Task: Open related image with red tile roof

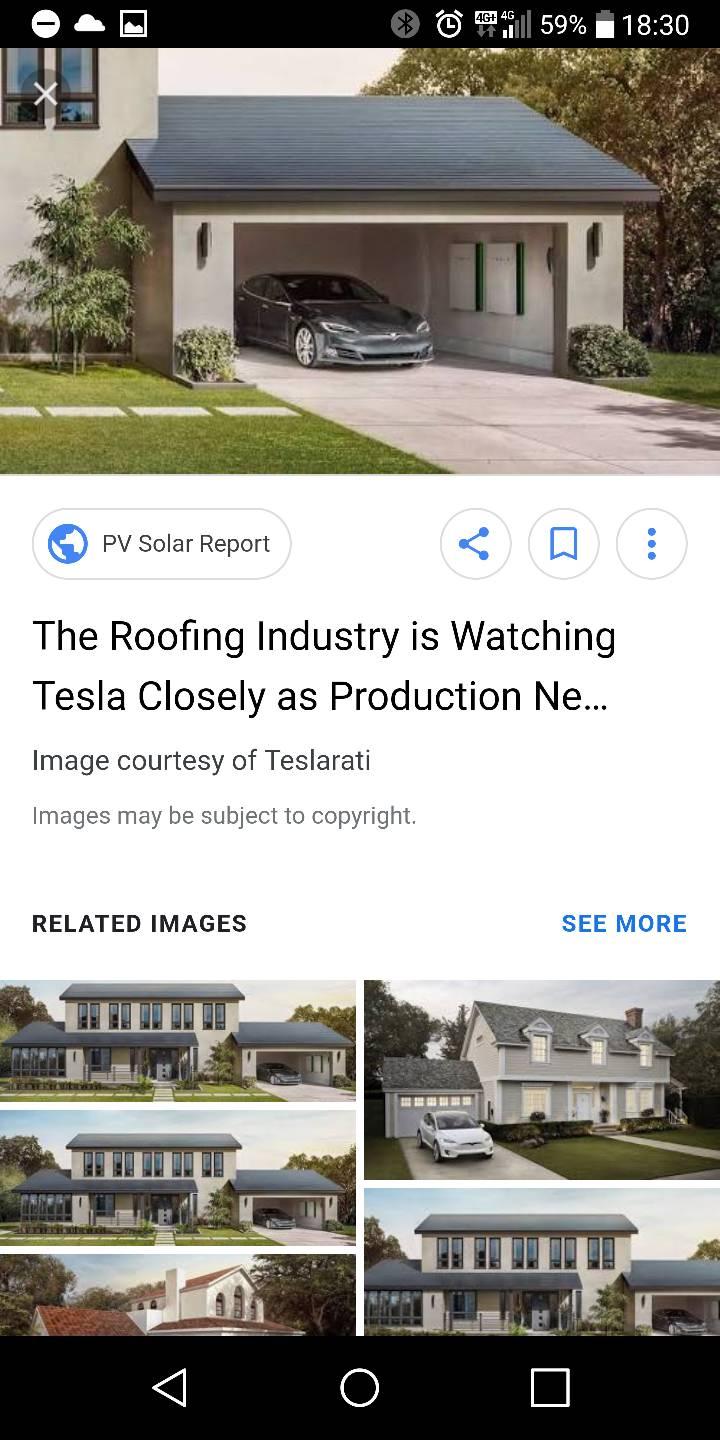Action: coord(178,1297)
